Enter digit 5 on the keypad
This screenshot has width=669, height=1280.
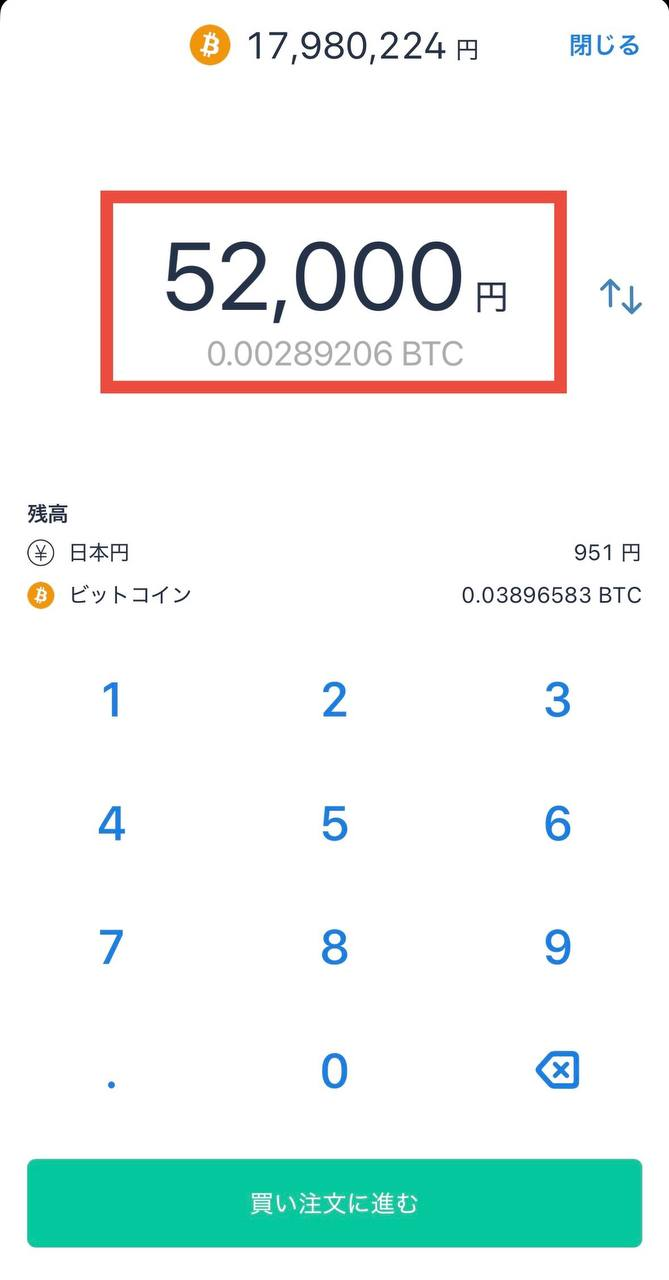[334, 824]
